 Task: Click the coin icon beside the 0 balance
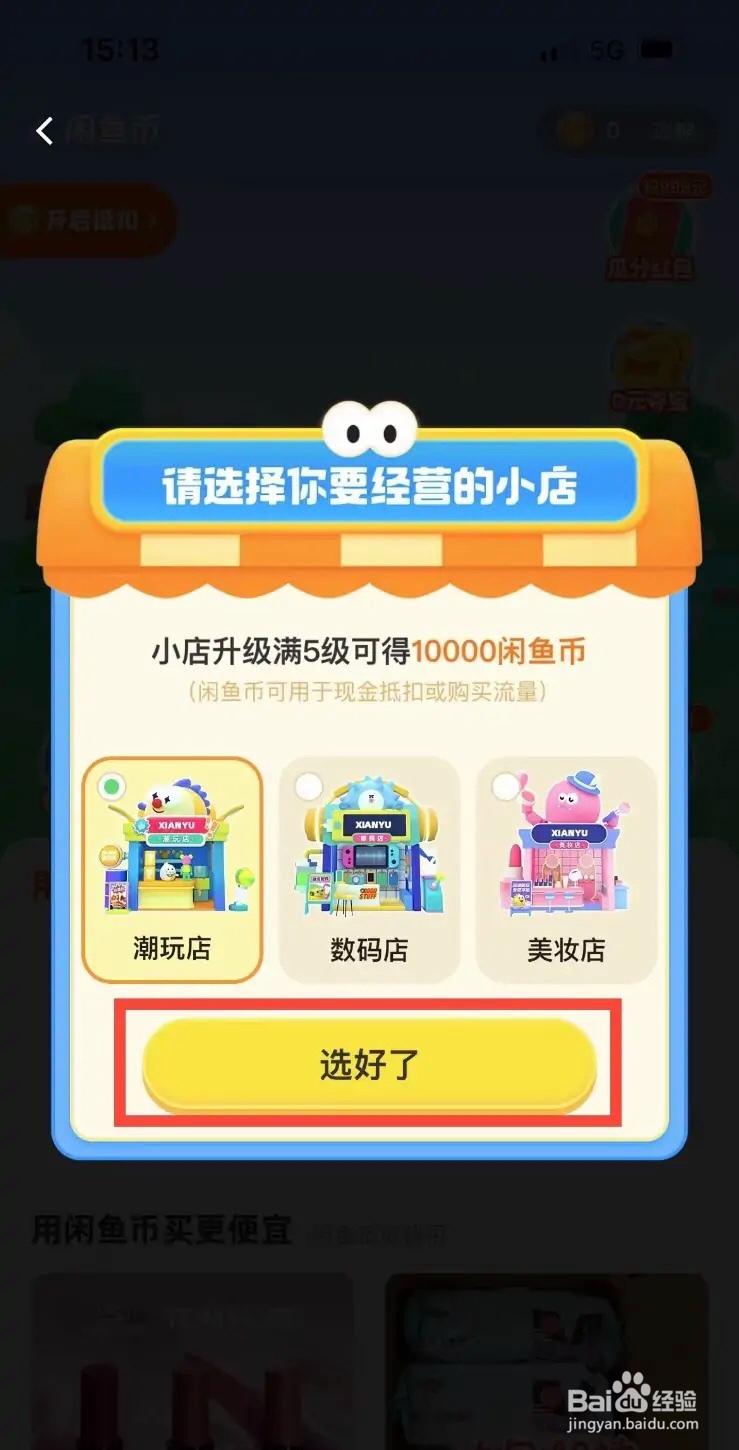570,131
